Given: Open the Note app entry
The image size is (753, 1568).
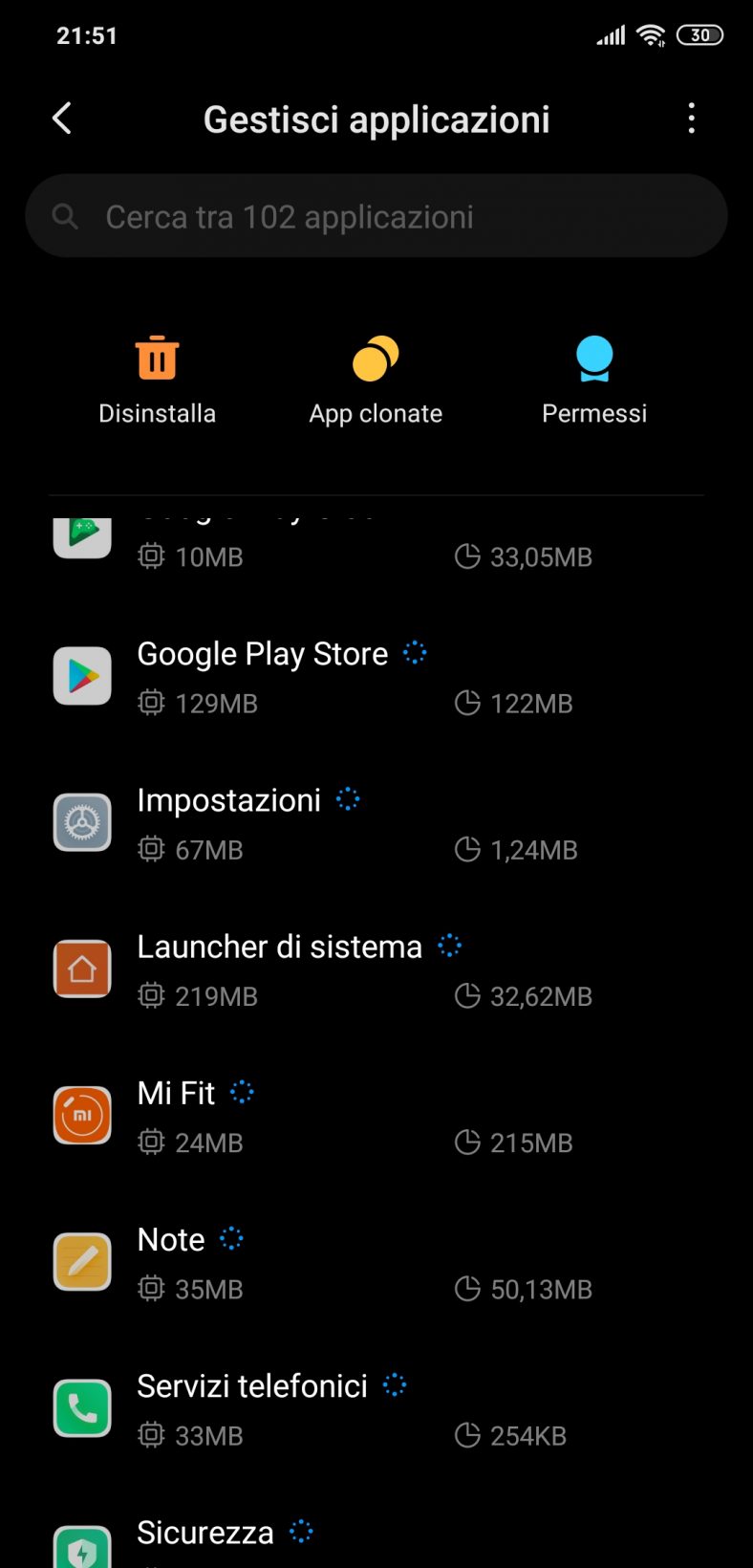Looking at the screenshot, I should pyautogui.click(x=376, y=1262).
